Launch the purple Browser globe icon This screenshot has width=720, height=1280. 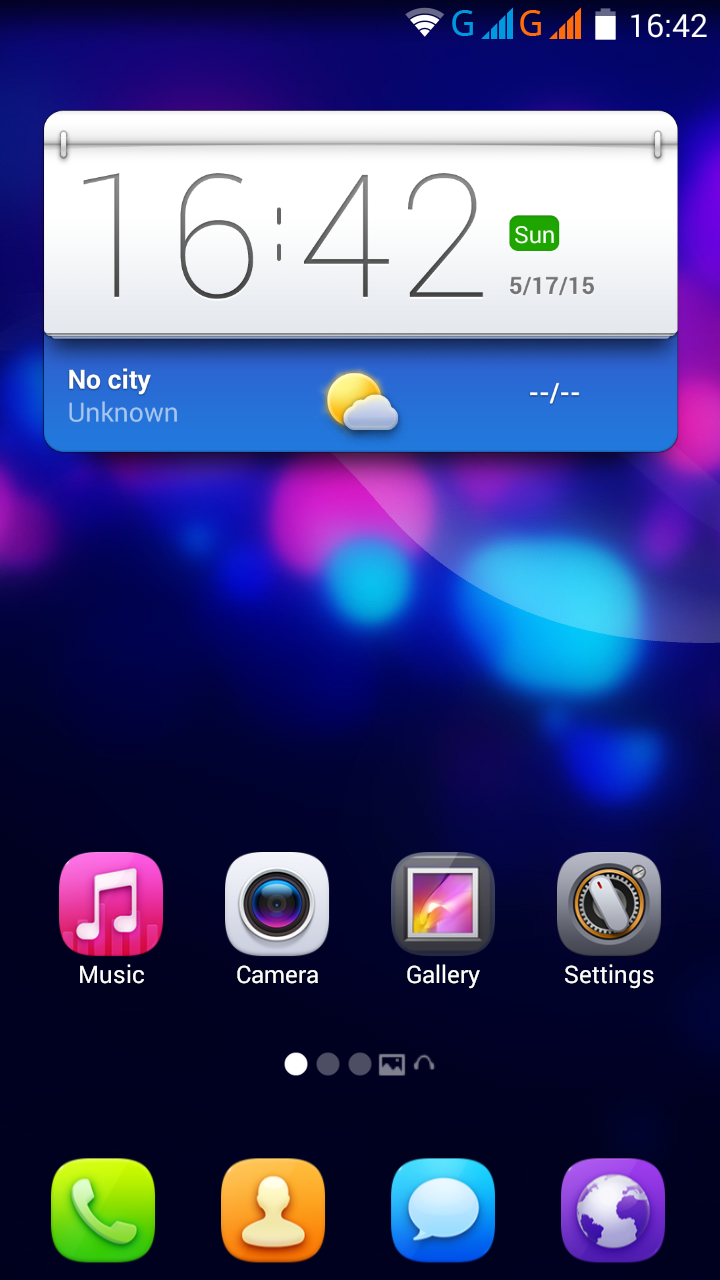coord(613,1210)
